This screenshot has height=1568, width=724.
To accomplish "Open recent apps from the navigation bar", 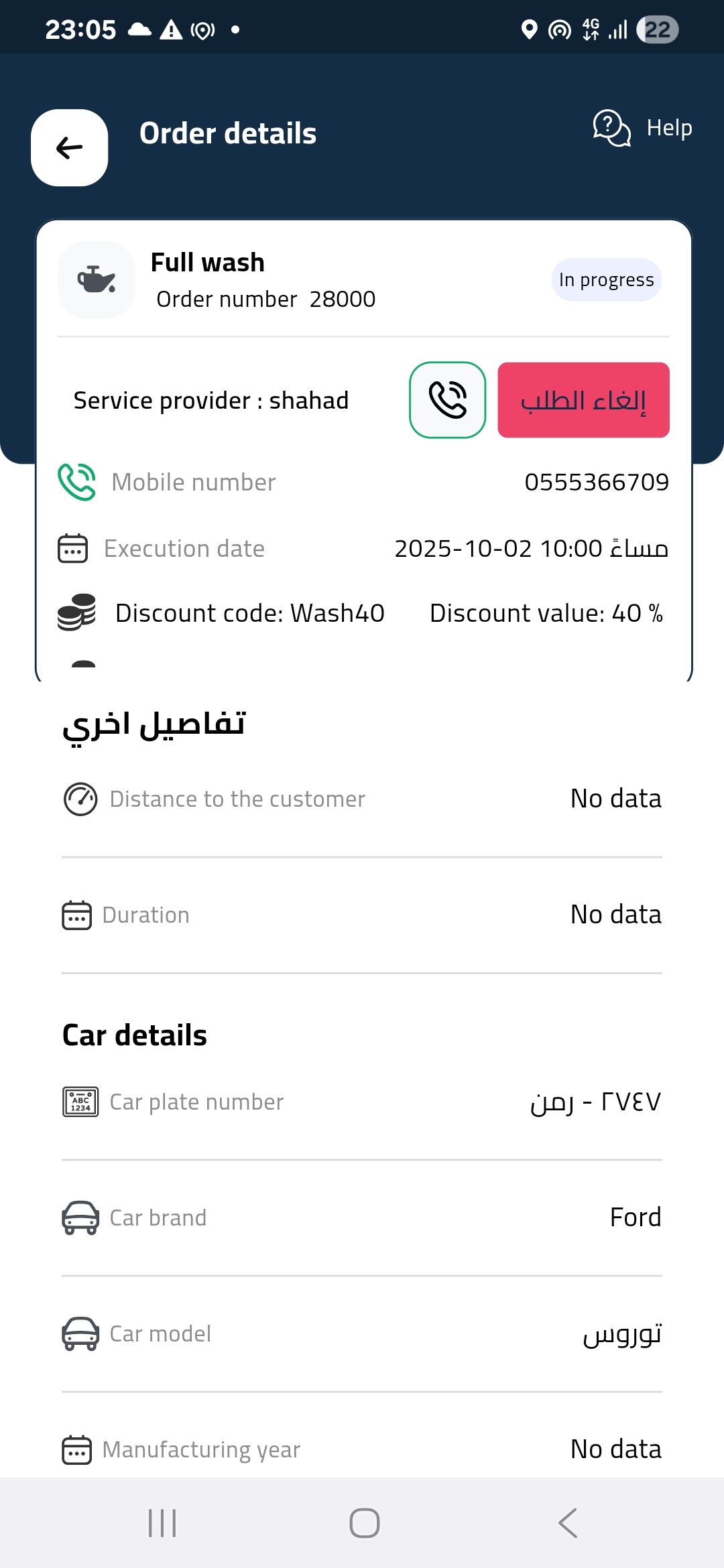I will (x=162, y=1522).
